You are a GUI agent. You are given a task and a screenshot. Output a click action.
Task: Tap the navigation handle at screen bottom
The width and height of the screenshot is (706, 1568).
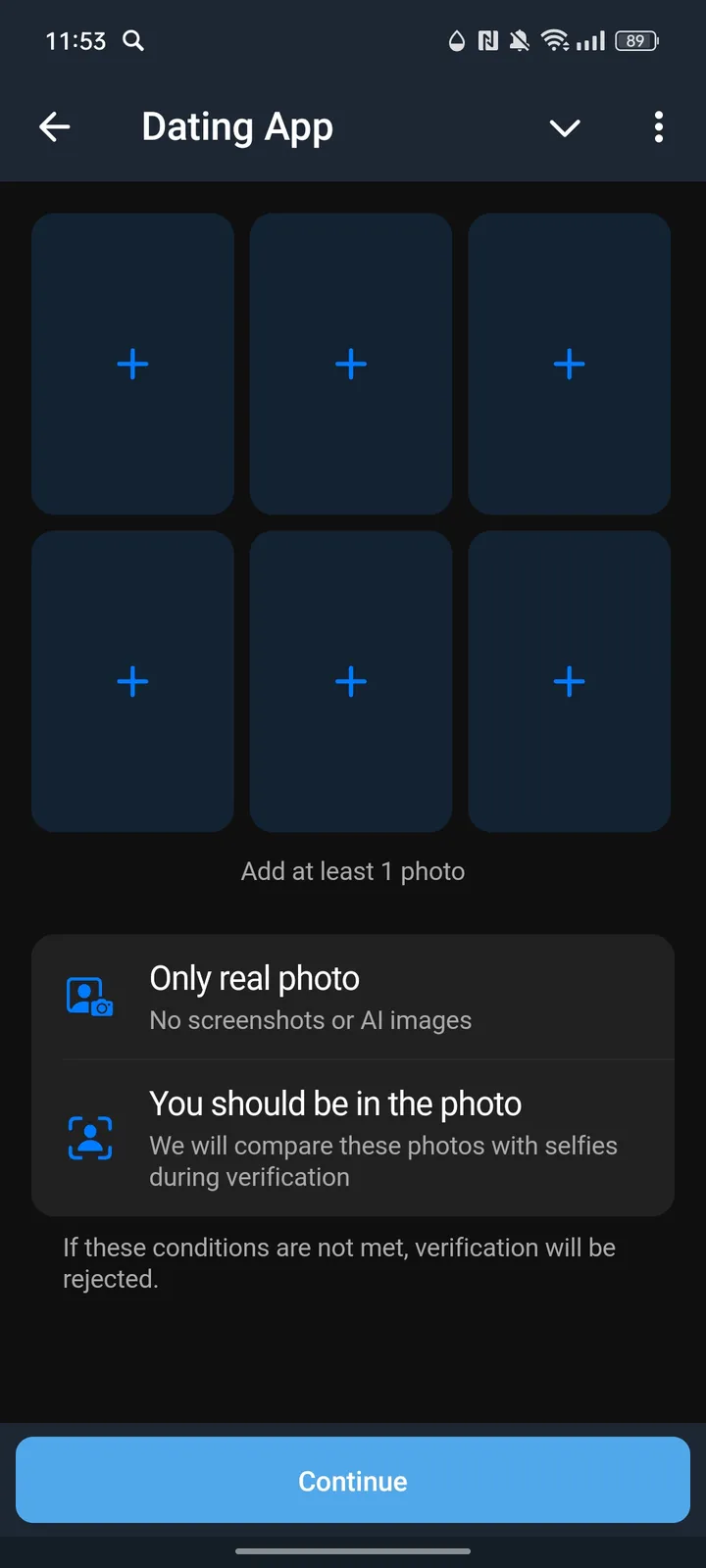click(352, 1552)
